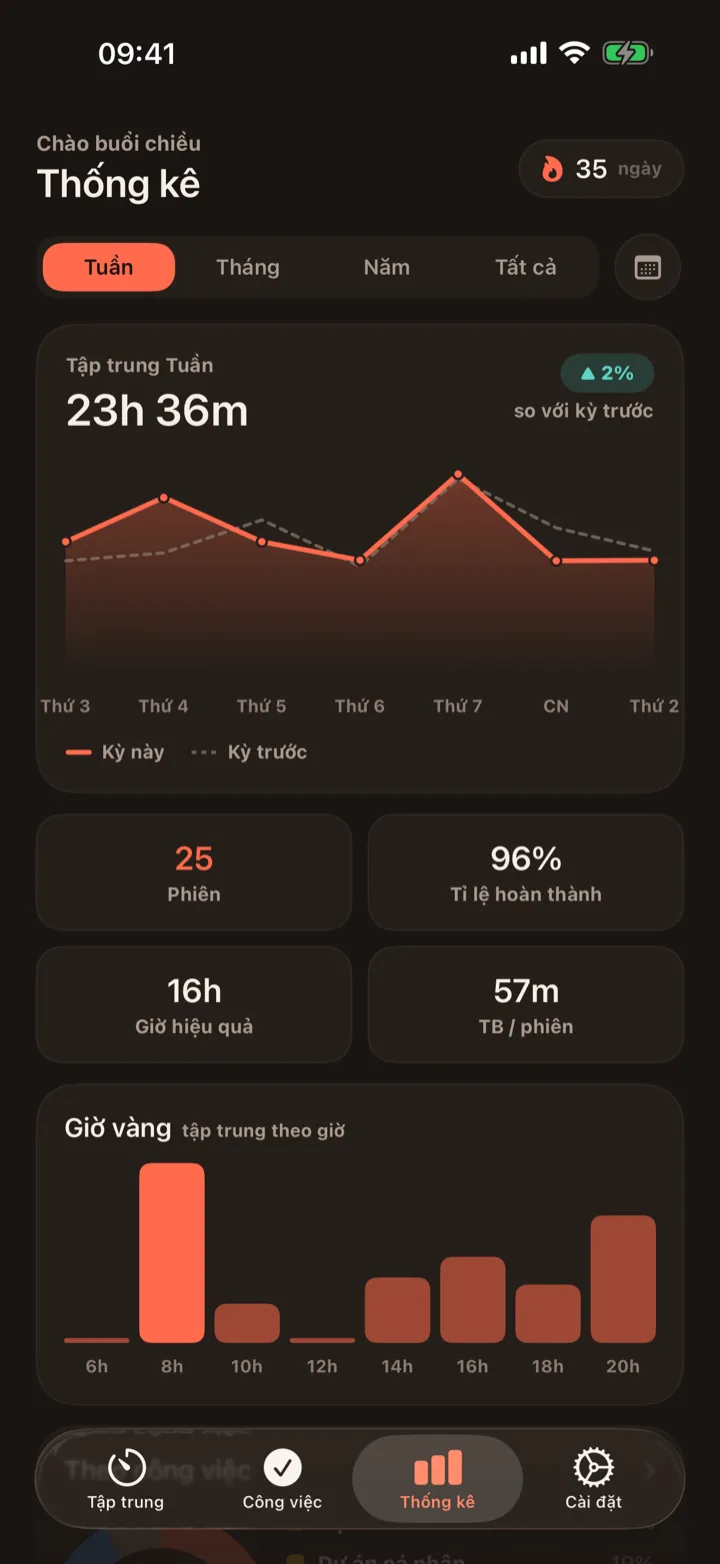This screenshot has height=1564, width=720.
Task: Open the calendar date picker icon
Action: point(648,267)
